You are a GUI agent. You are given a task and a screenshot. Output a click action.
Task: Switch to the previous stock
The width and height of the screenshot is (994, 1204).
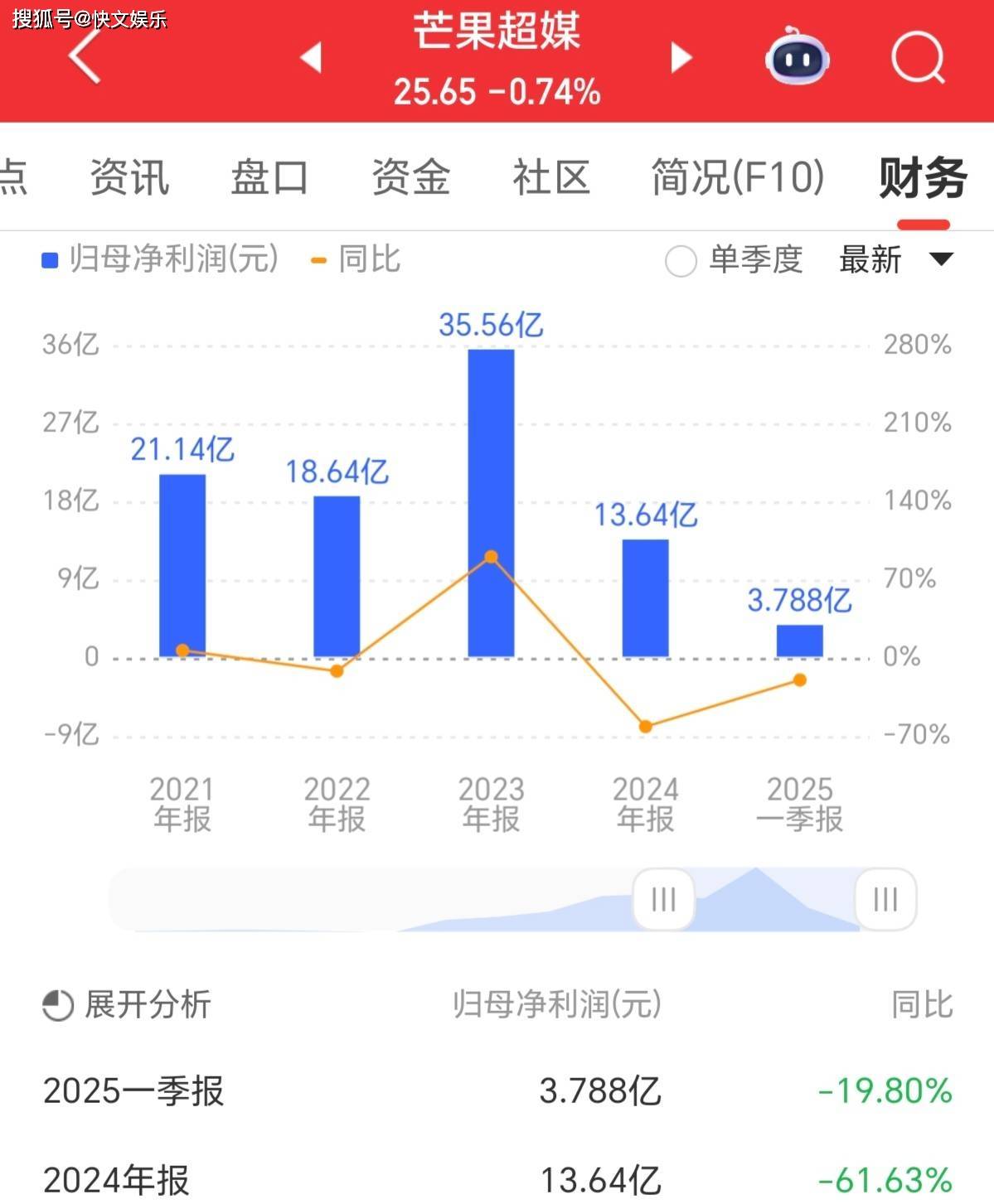point(311,57)
